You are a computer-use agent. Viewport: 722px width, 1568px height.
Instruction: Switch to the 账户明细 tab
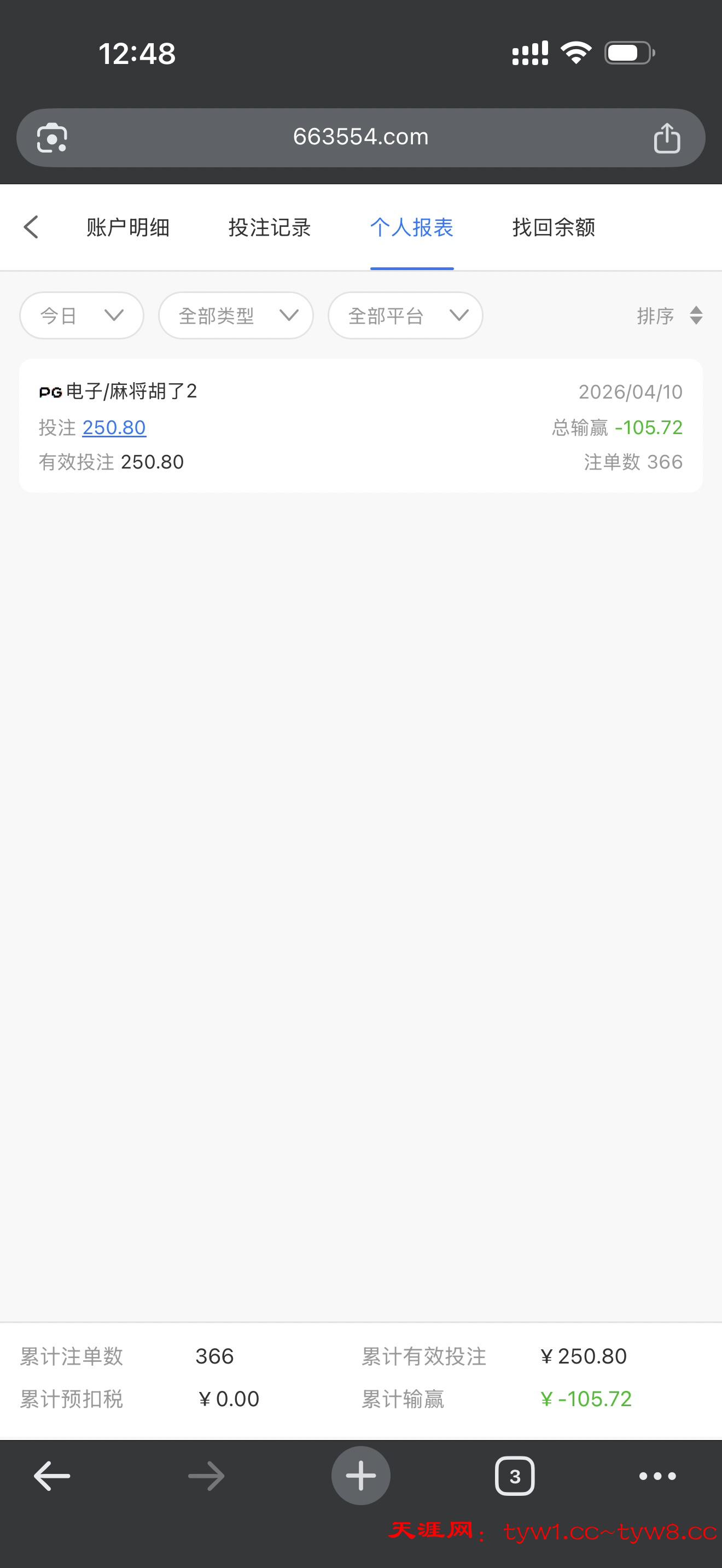coord(128,227)
